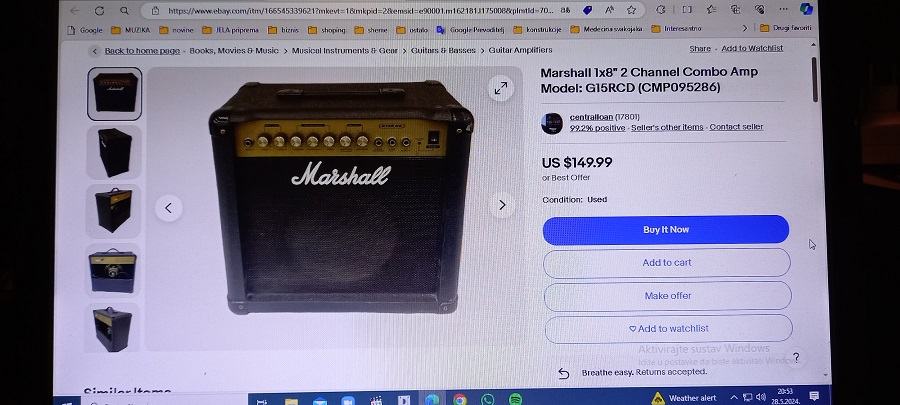Add the amp to cart
Image resolution: width=900 pixels, height=405 pixels.
[x=666, y=263]
